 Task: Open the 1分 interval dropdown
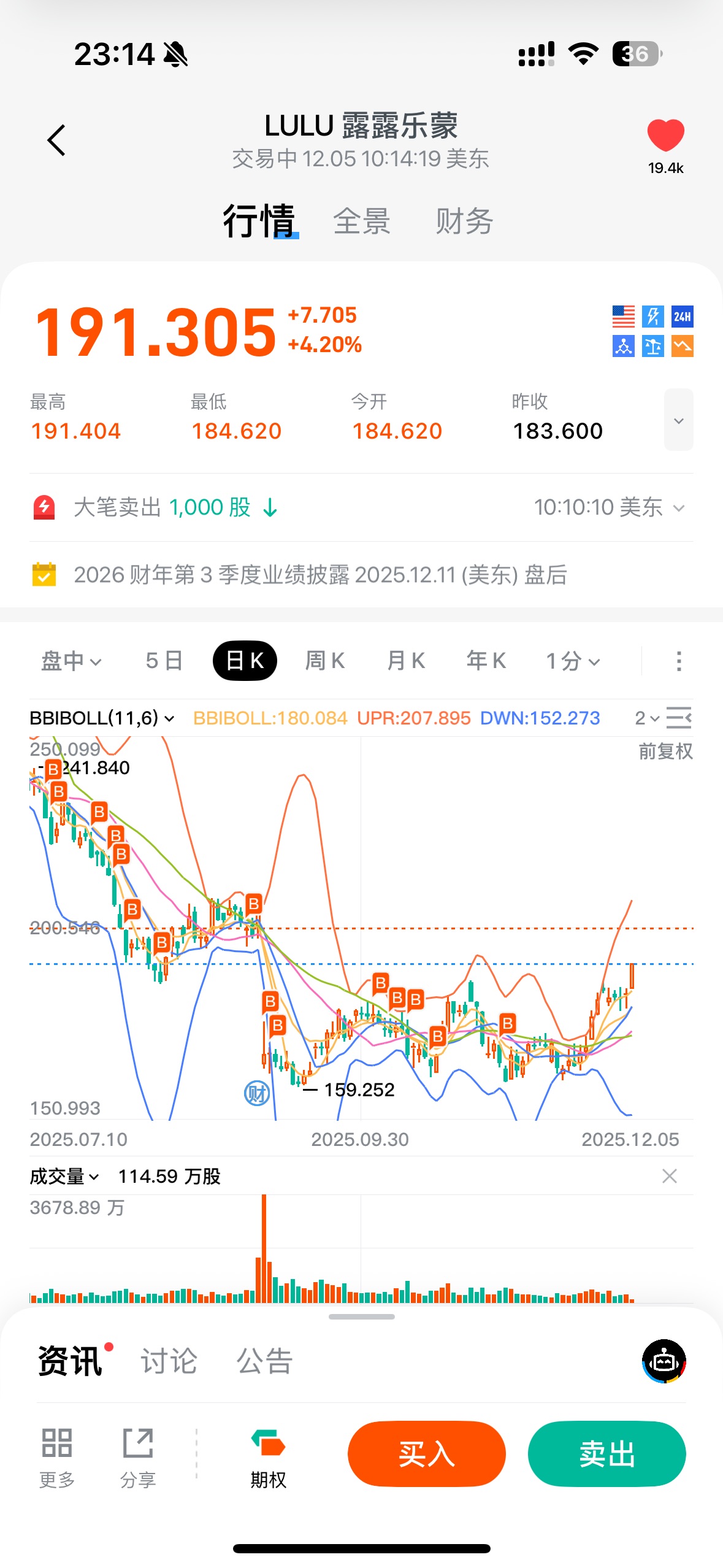pyautogui.click(x=573, y=661)
